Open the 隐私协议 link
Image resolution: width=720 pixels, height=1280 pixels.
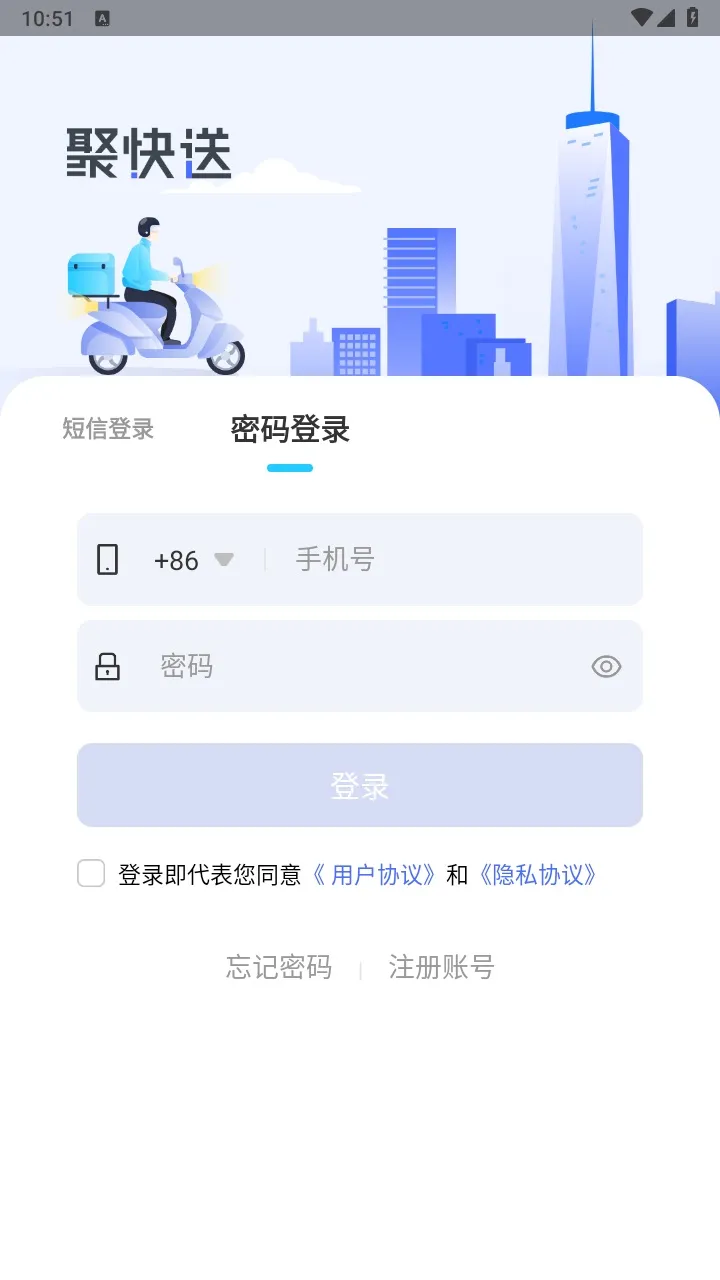coord(540,875)
